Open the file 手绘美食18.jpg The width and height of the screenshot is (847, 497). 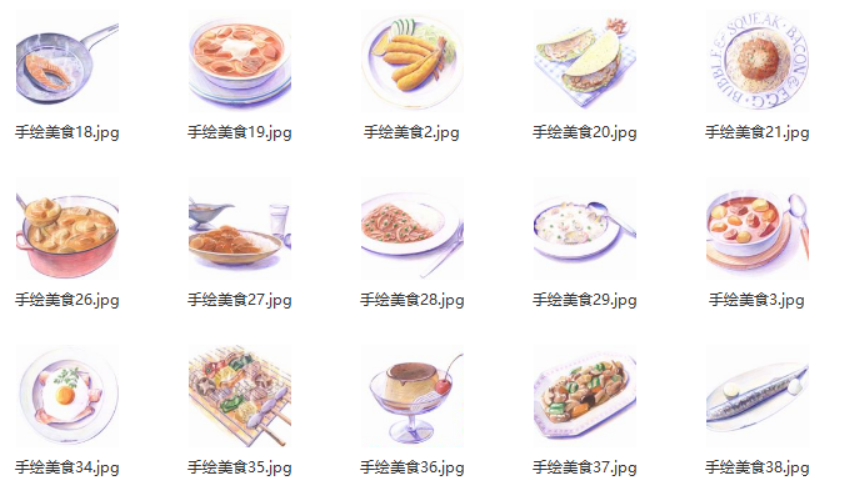pos(67,62)
